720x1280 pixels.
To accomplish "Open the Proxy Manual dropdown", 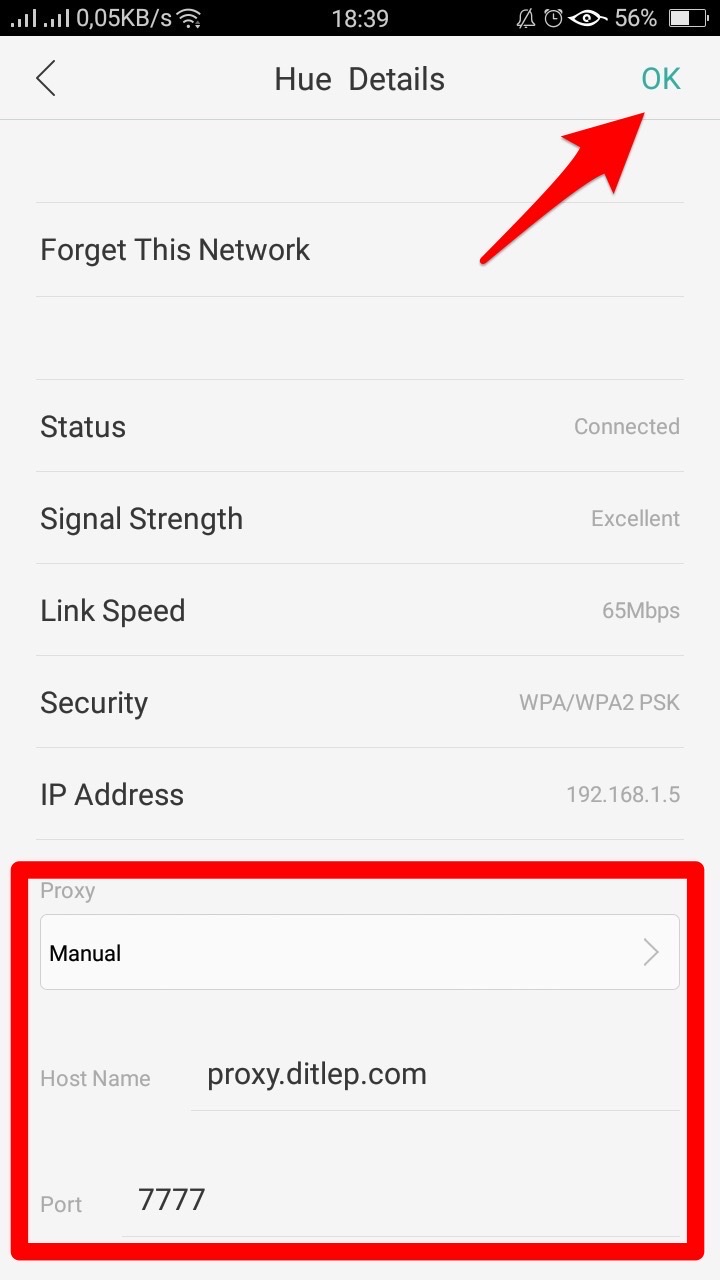I will 359,952.
